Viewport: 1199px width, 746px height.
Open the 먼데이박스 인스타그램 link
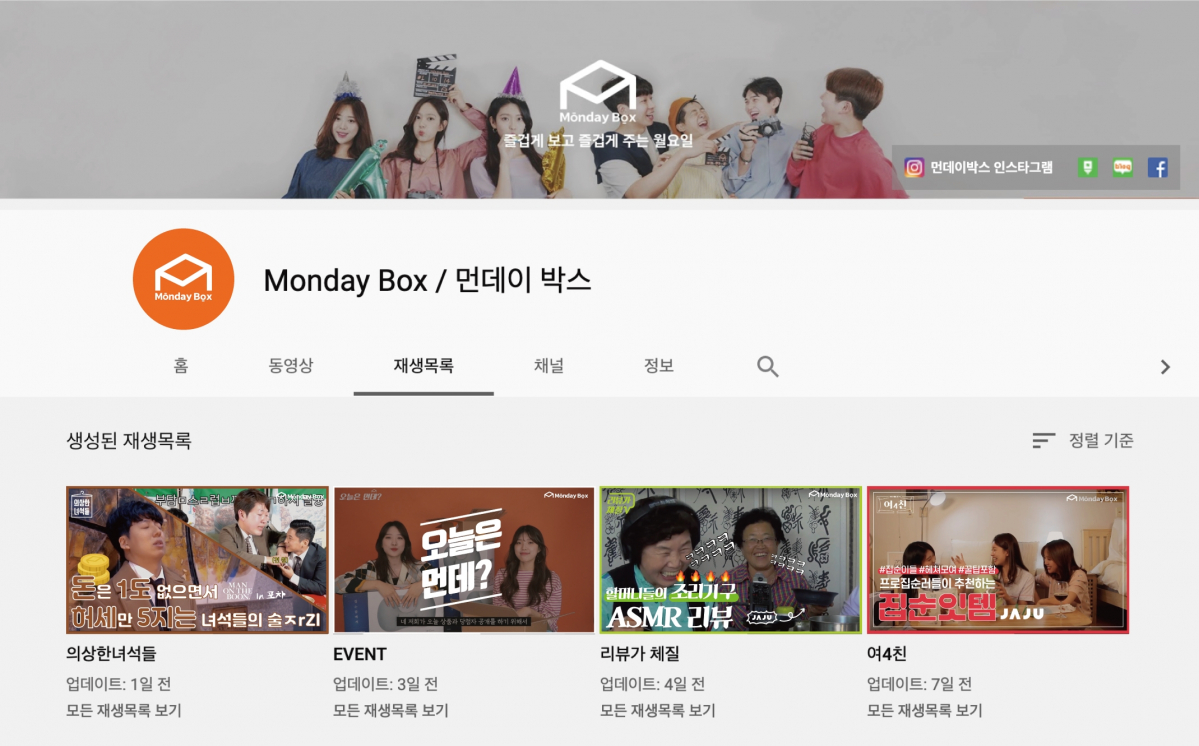tap(978, 168)
